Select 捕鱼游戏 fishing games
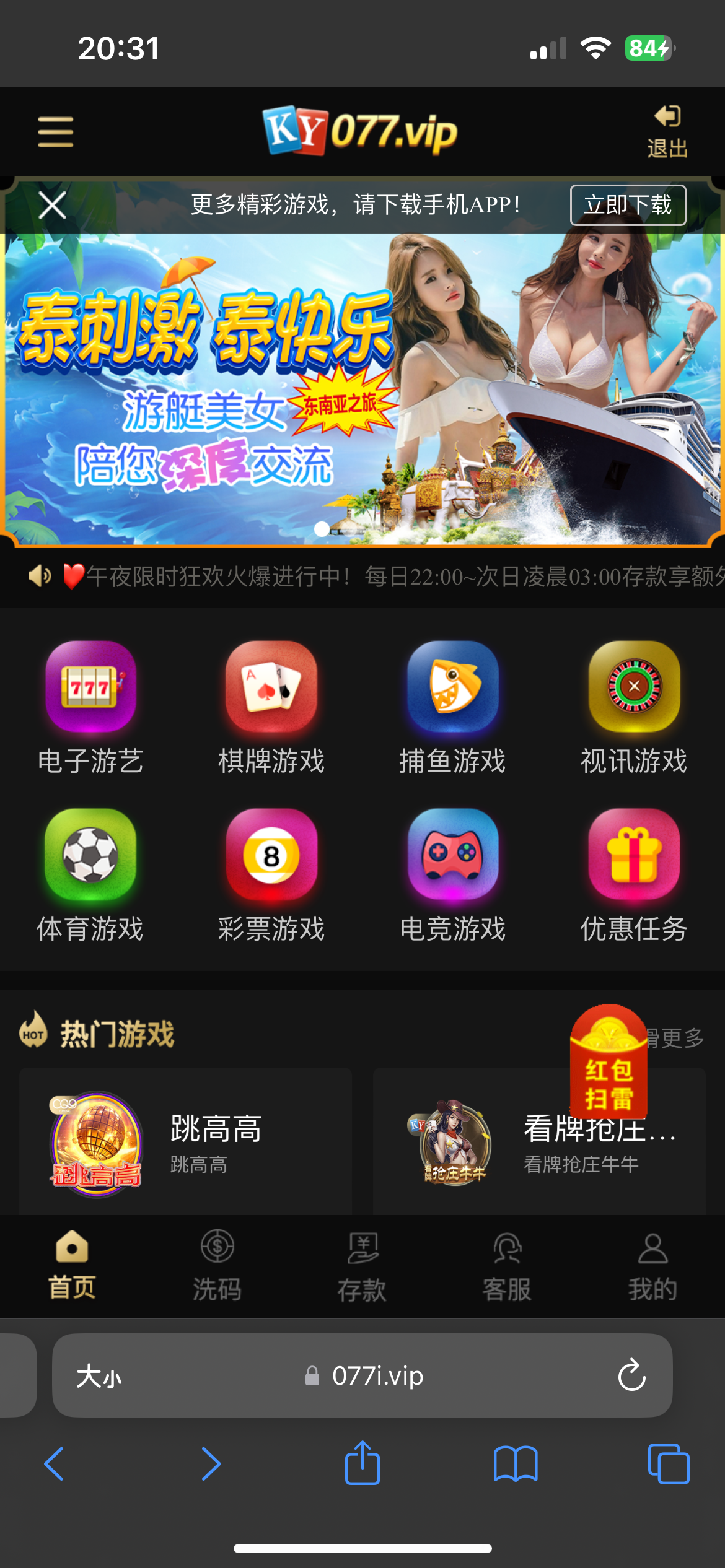Image resolution: width=725 pixels, height=1568 pixels. pos(453,707)
